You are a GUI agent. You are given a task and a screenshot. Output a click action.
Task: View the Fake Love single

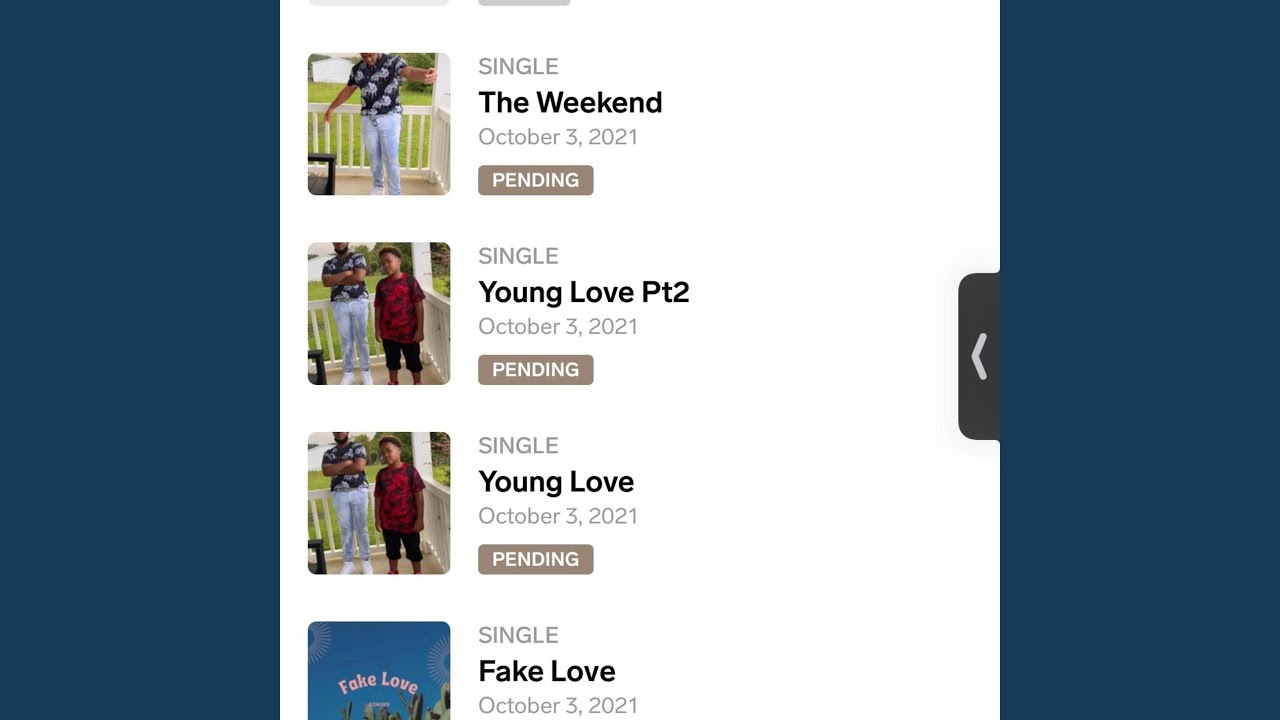point(547,671)
